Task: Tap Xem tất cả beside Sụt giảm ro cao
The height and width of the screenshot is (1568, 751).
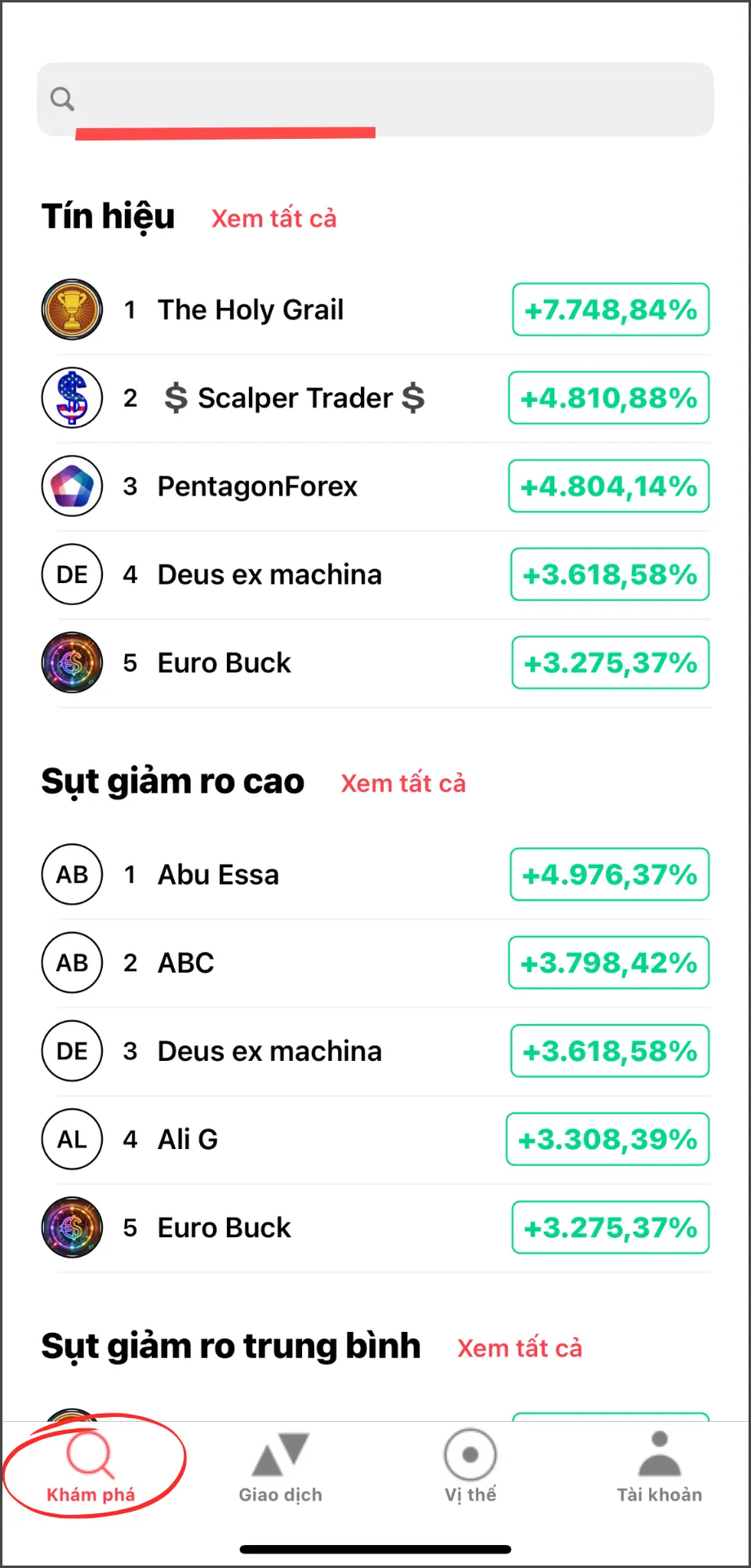Action: tap(403, 783)
